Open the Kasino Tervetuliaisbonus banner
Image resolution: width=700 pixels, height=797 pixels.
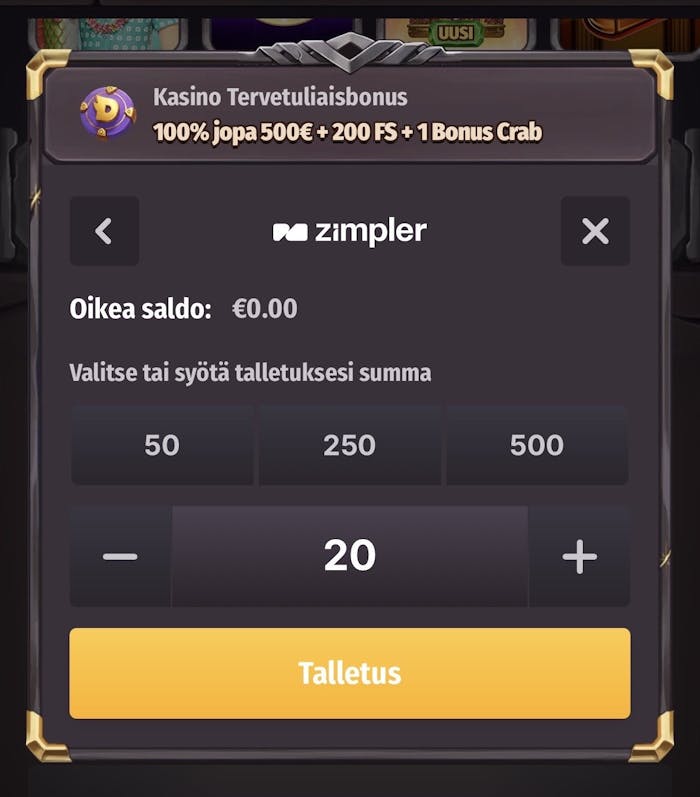coord(349,114)
